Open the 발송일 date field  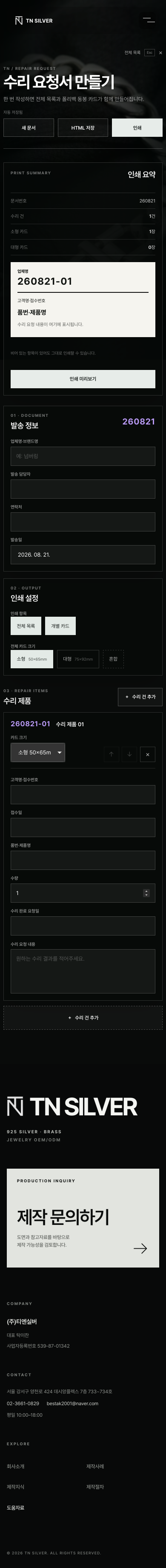(83, 554)
